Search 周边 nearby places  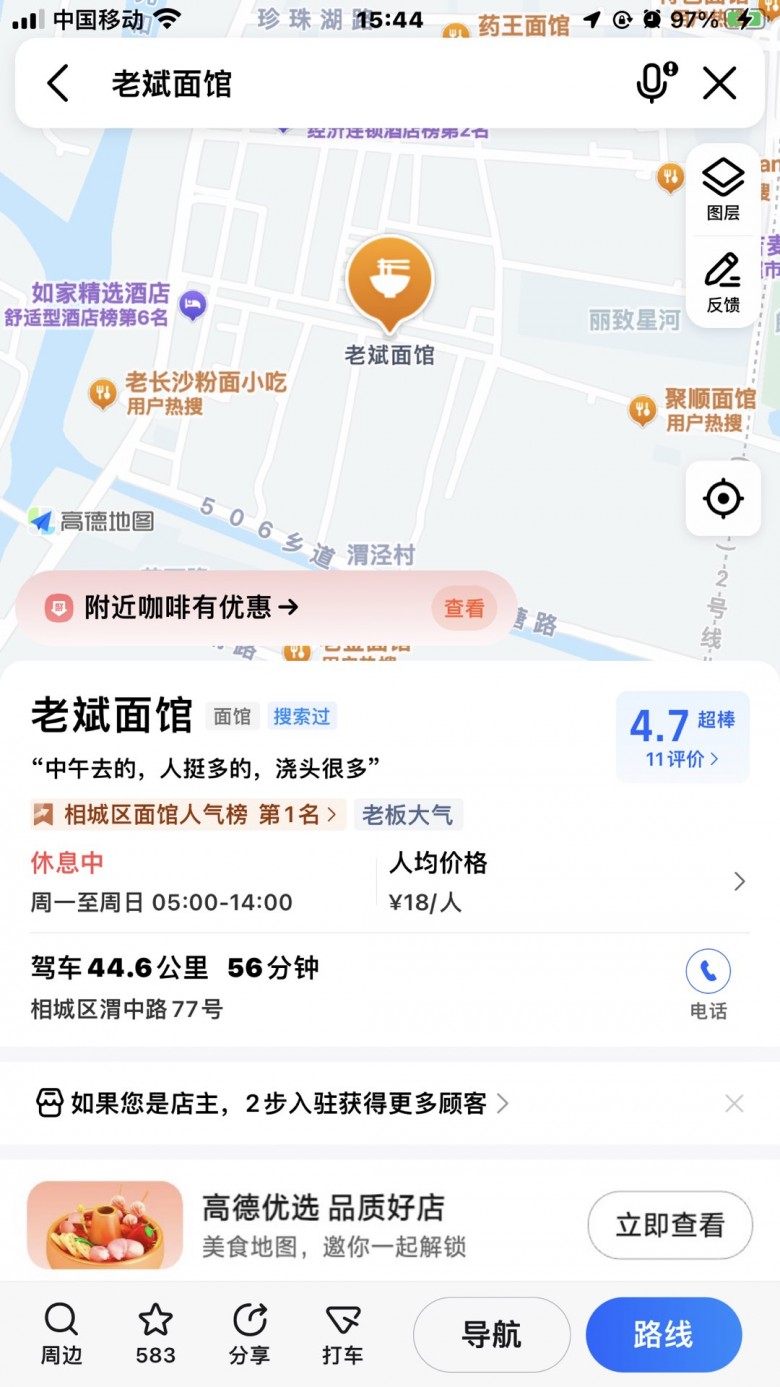tap(61, 1334)
